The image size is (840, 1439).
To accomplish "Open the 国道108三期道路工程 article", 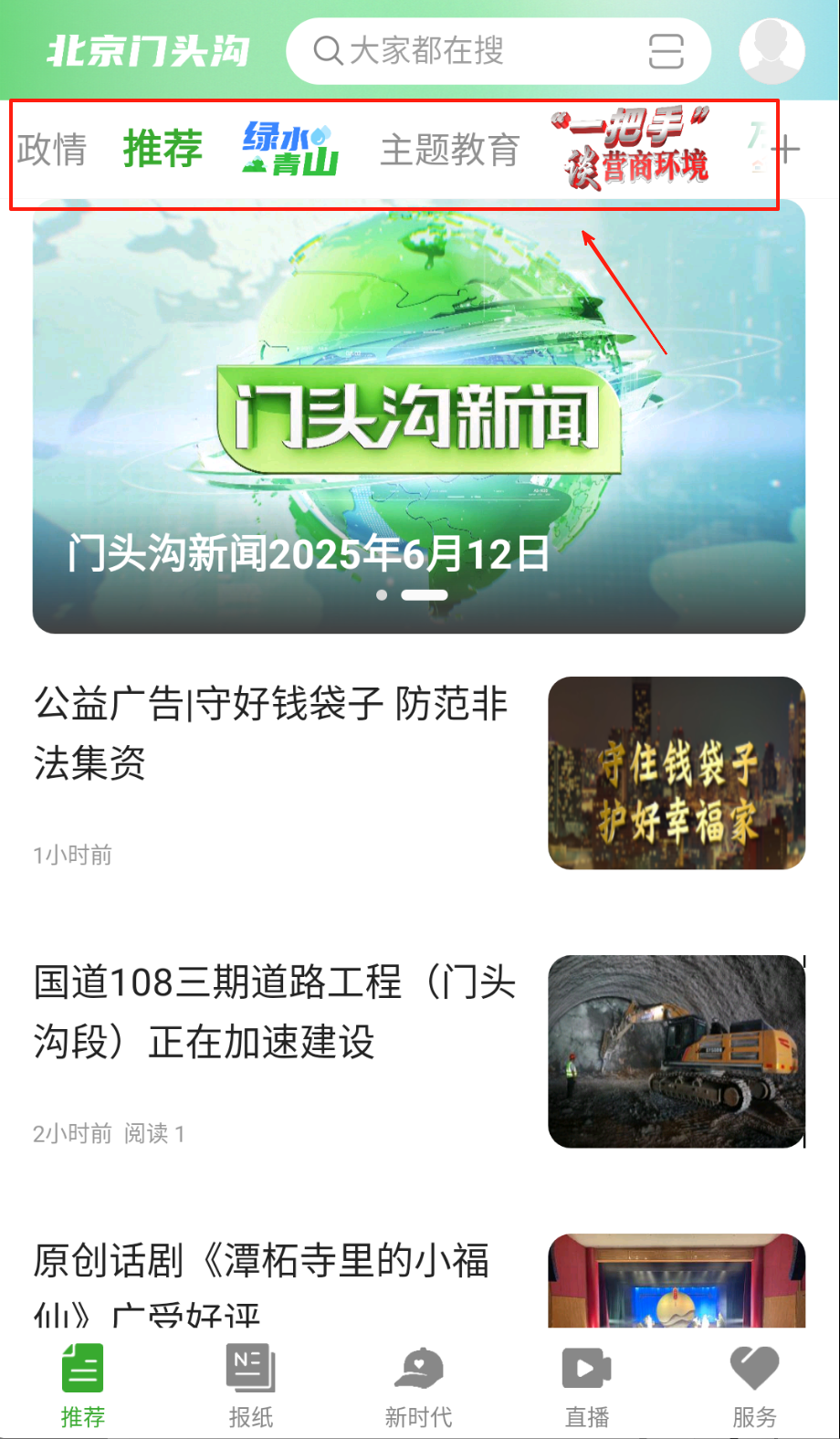I will point(274,1014).
